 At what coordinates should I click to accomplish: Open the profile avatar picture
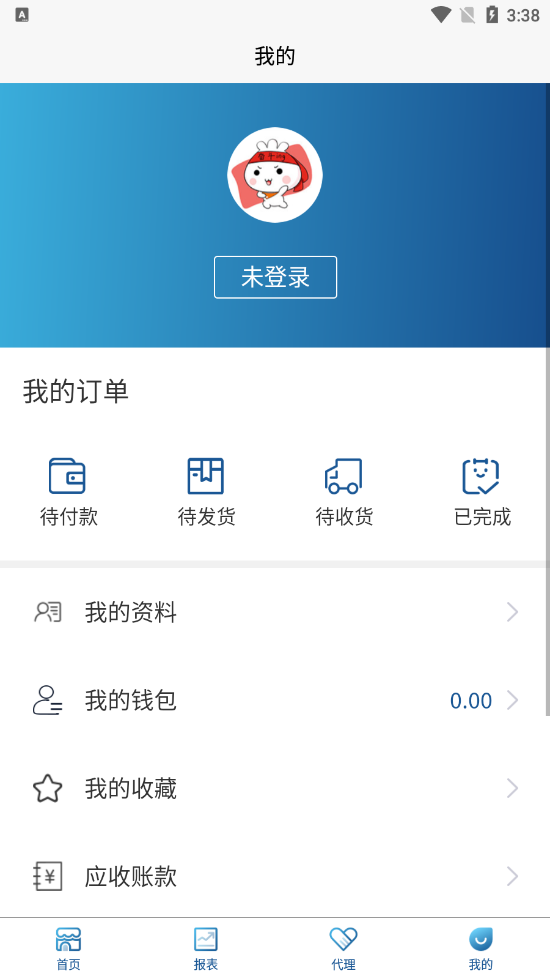[275, 175]
